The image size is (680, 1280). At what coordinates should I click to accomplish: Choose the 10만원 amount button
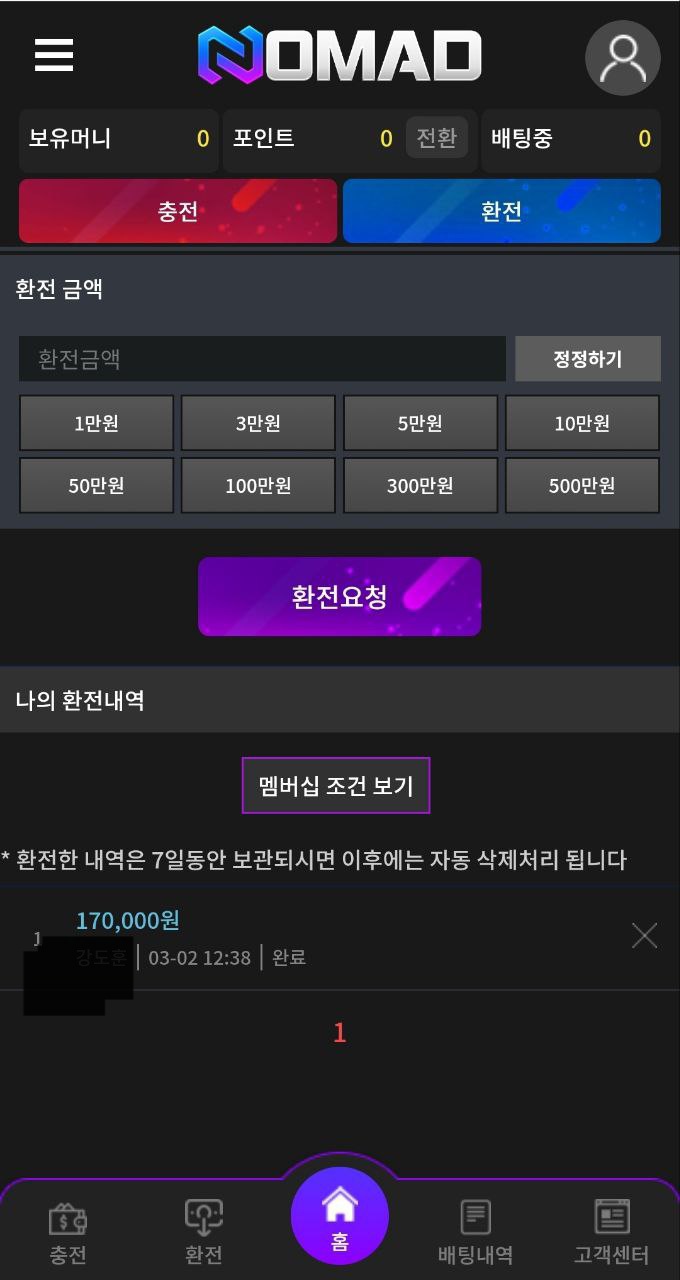pos(582,423)
